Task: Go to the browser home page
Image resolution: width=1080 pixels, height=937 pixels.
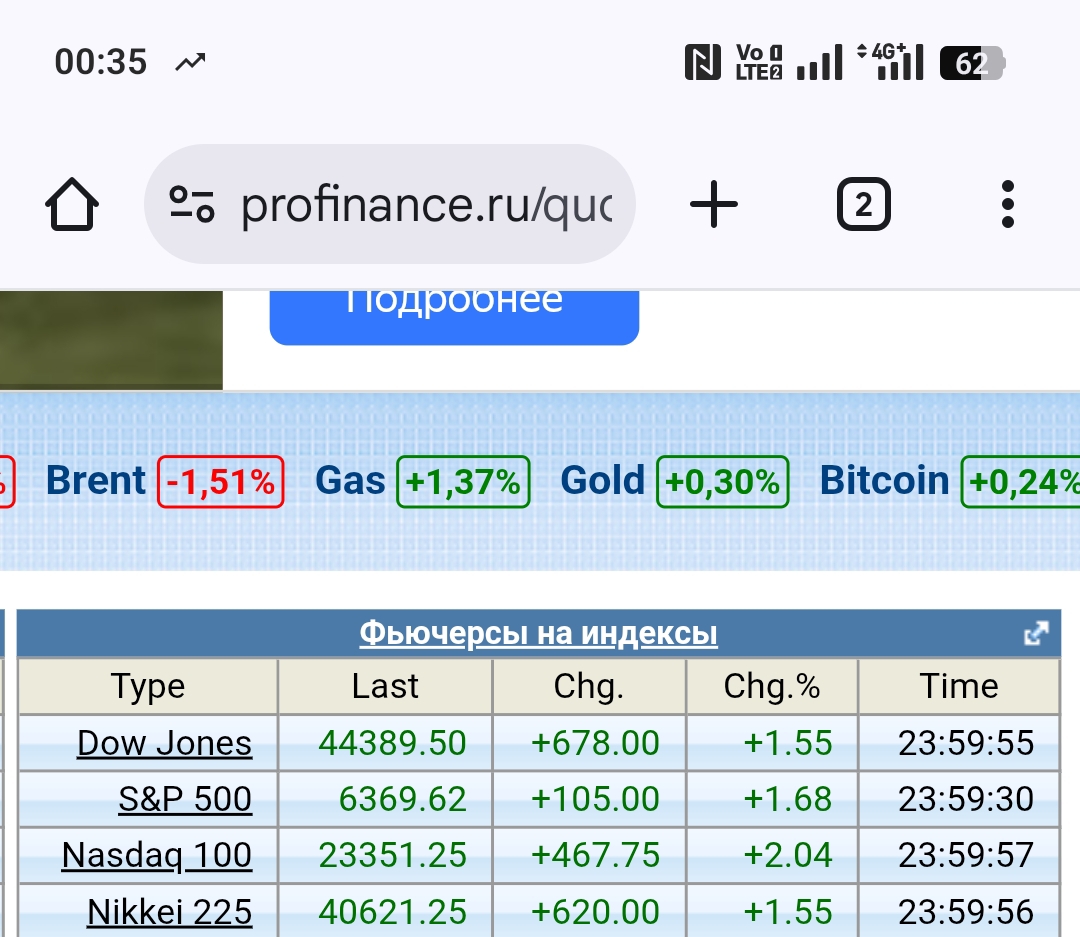Action: pos(72,205)
